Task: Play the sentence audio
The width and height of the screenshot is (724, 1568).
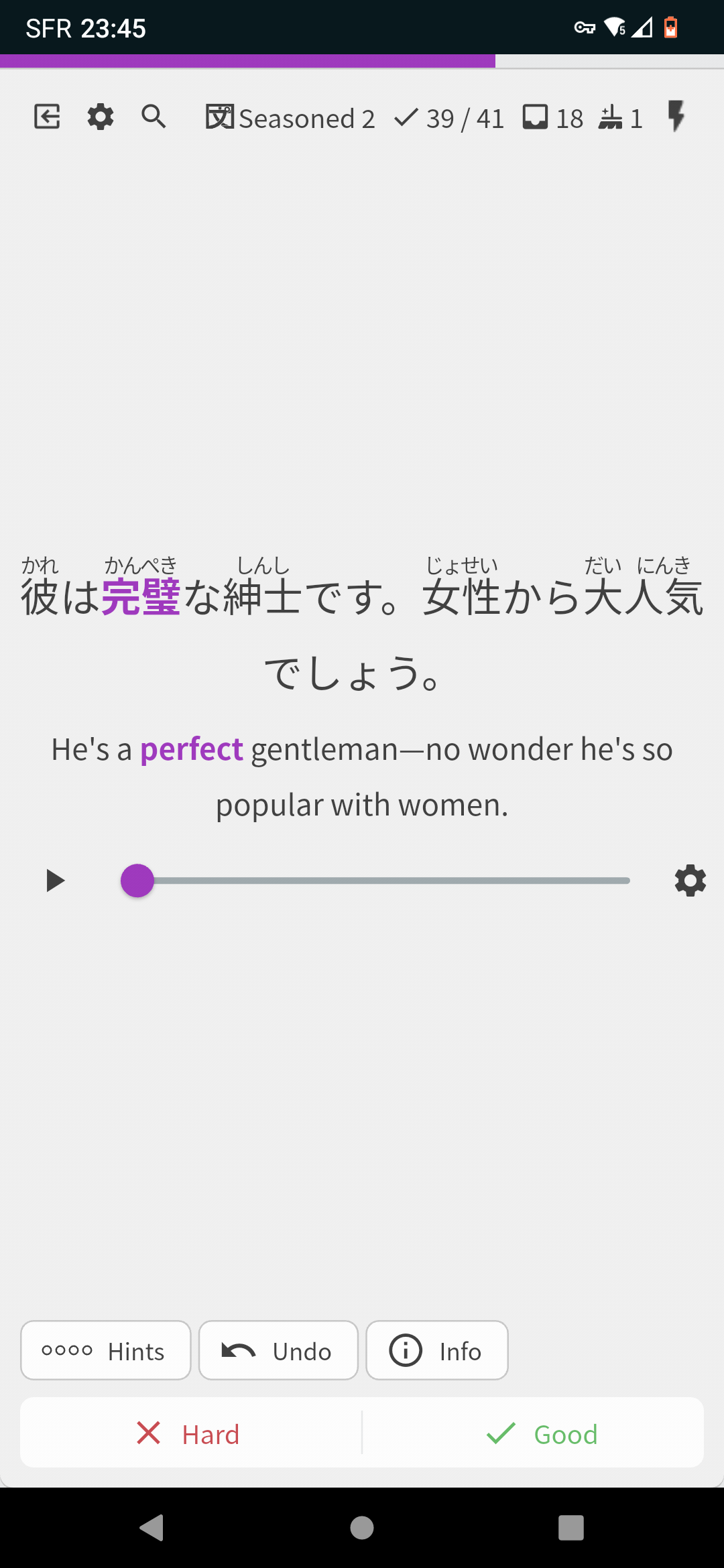Action: coord(55,880)
